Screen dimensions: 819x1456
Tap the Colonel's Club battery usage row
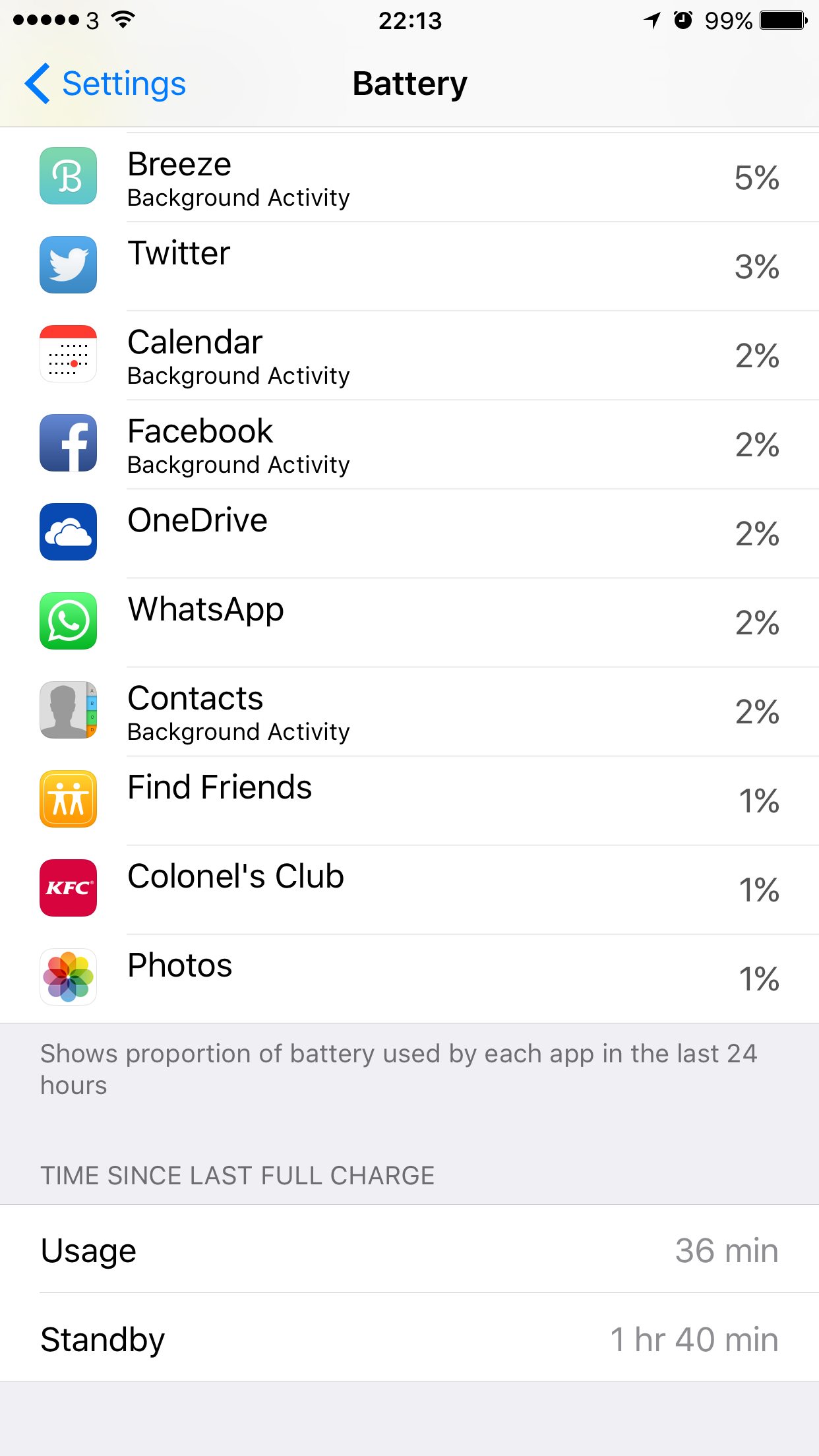[409, 890]
